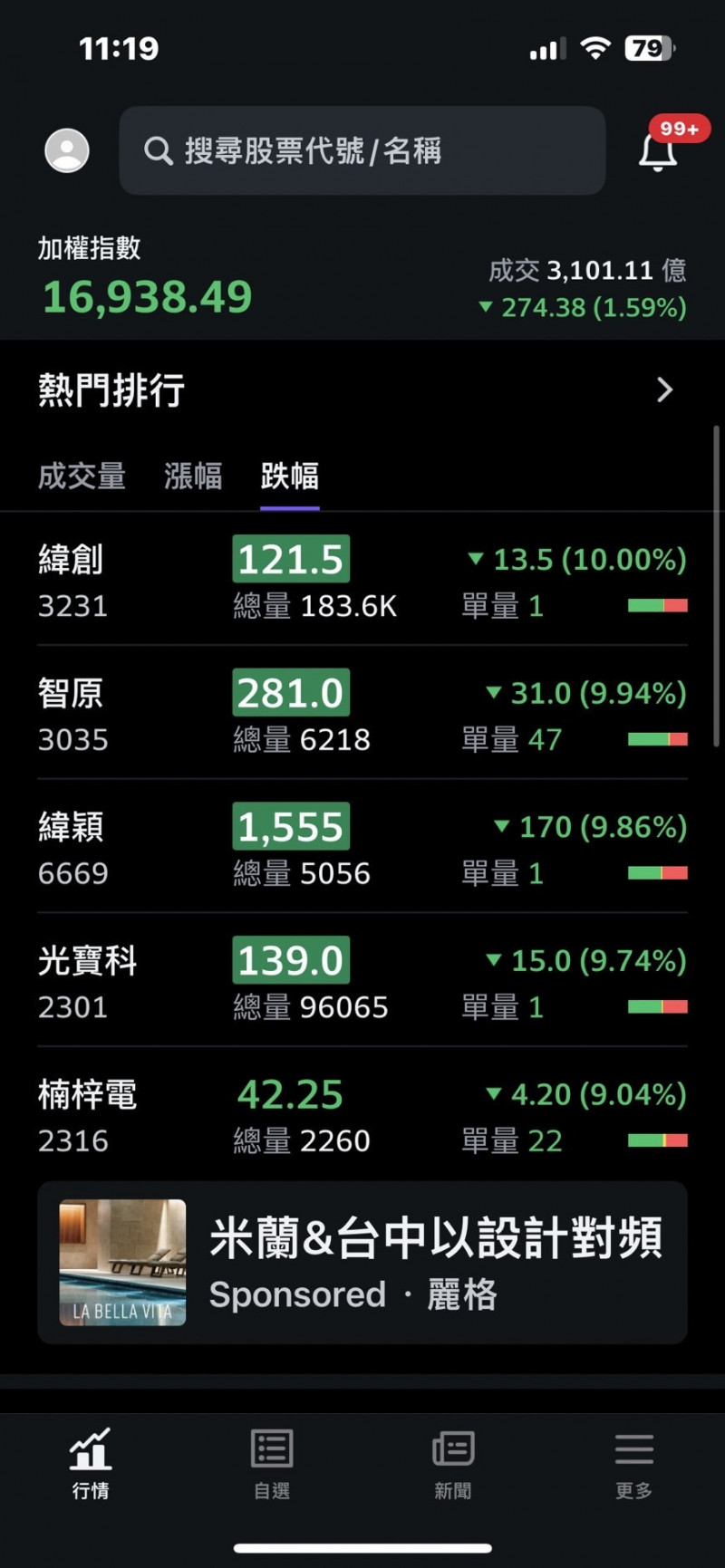Open the notifications bell
The image size is (725, 1568).
click(x=659, y=150)
